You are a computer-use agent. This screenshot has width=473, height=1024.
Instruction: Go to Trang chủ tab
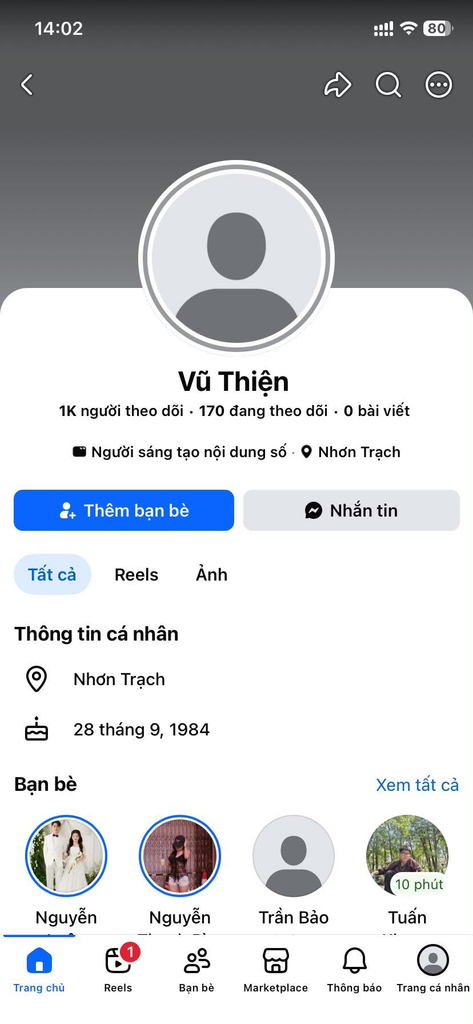[39, 969]
